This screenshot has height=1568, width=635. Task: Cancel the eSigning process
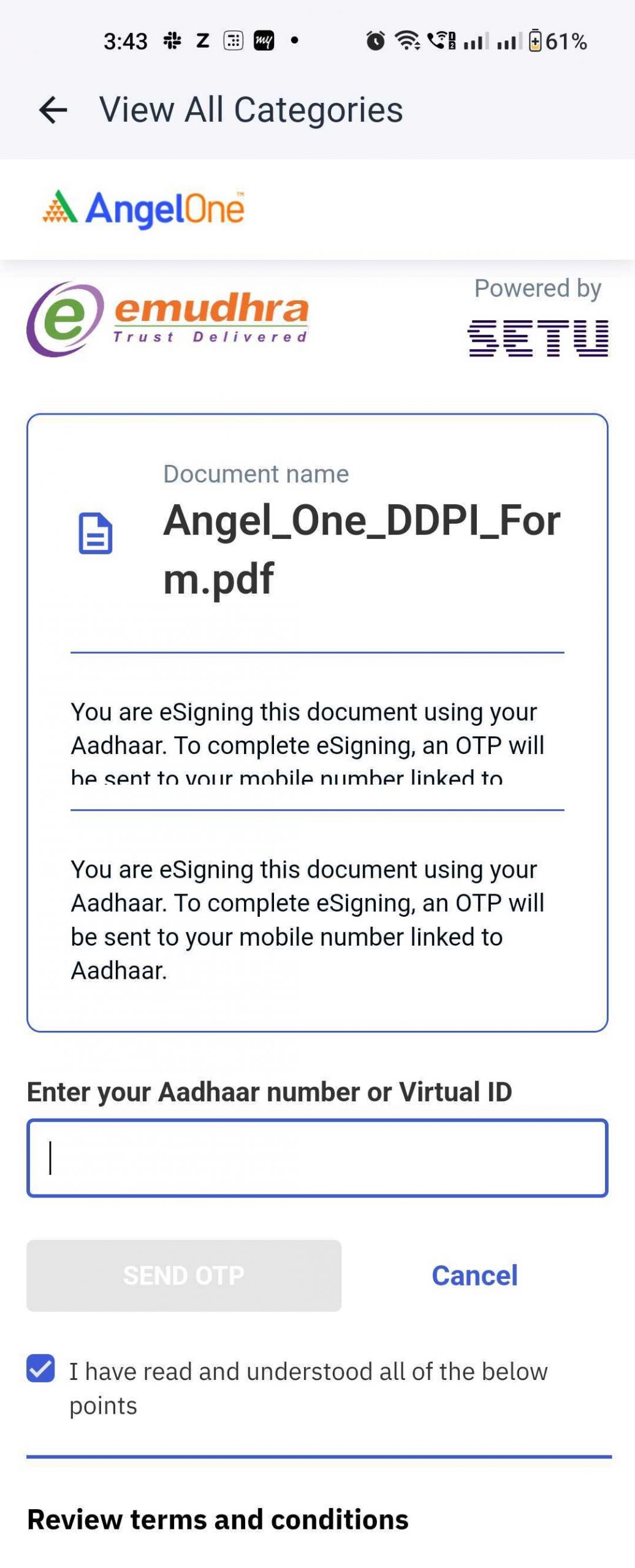click(474, 1275)
